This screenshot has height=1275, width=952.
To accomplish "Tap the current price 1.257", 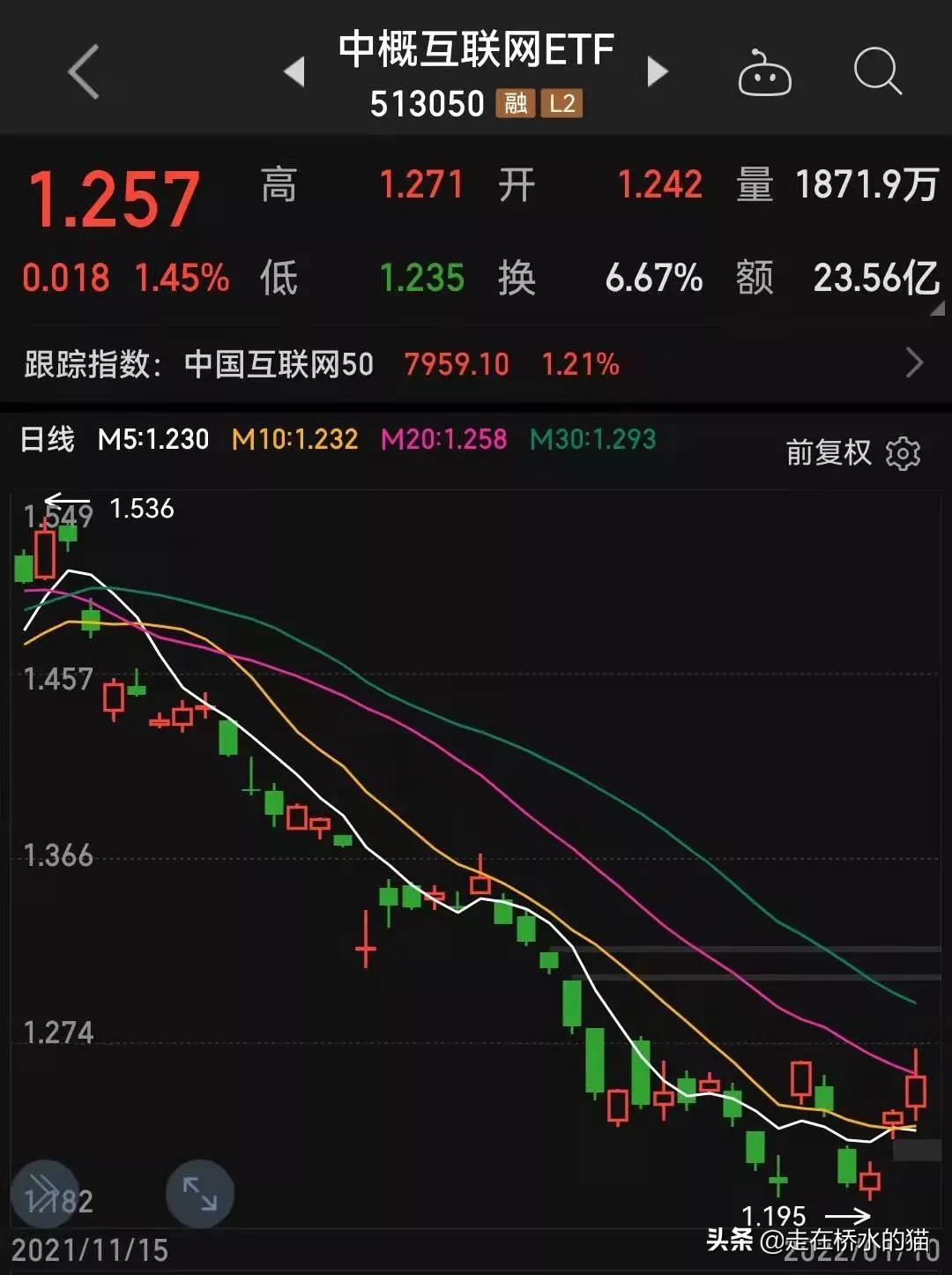I will (115, 194).
